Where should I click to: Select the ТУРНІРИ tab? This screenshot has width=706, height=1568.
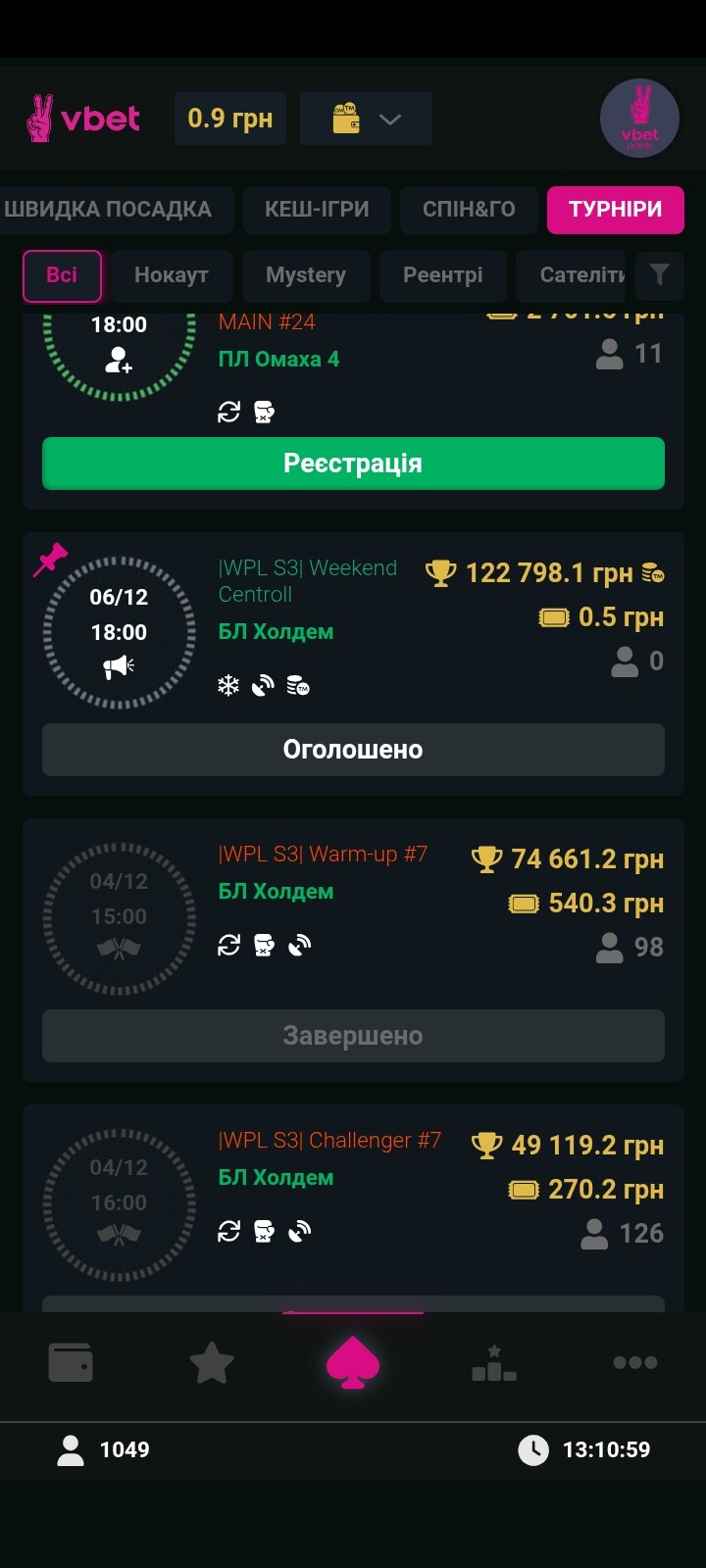click(615, 210)
